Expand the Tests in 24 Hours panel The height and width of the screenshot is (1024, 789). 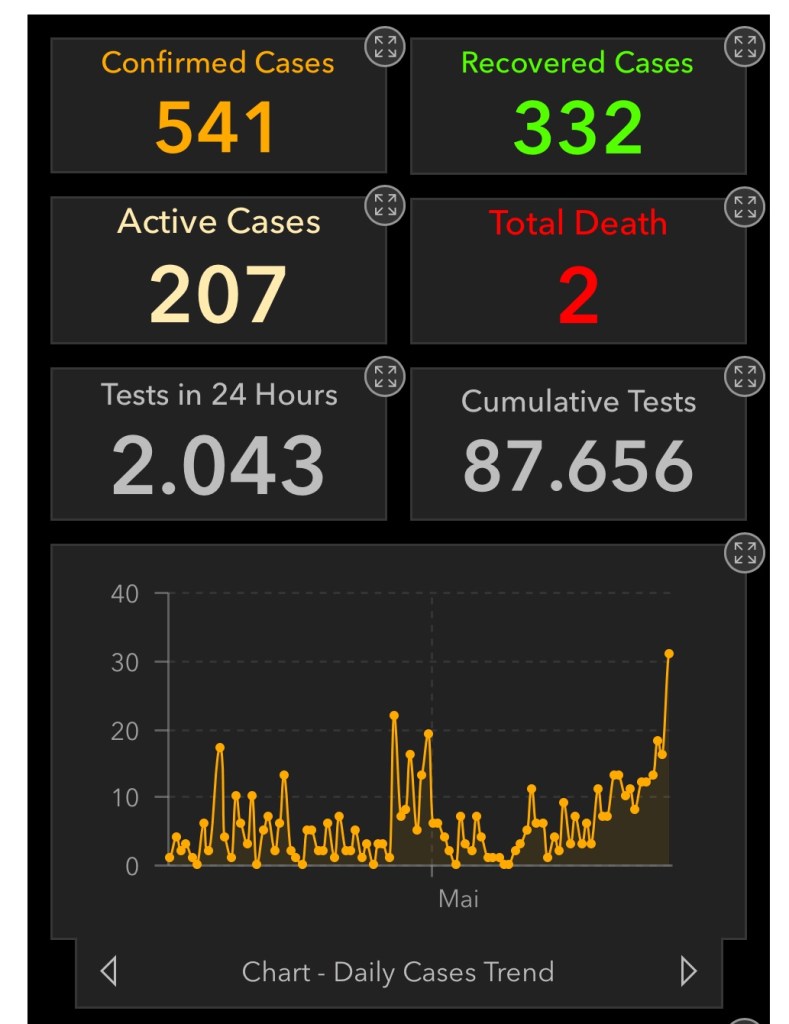[384, 377]
